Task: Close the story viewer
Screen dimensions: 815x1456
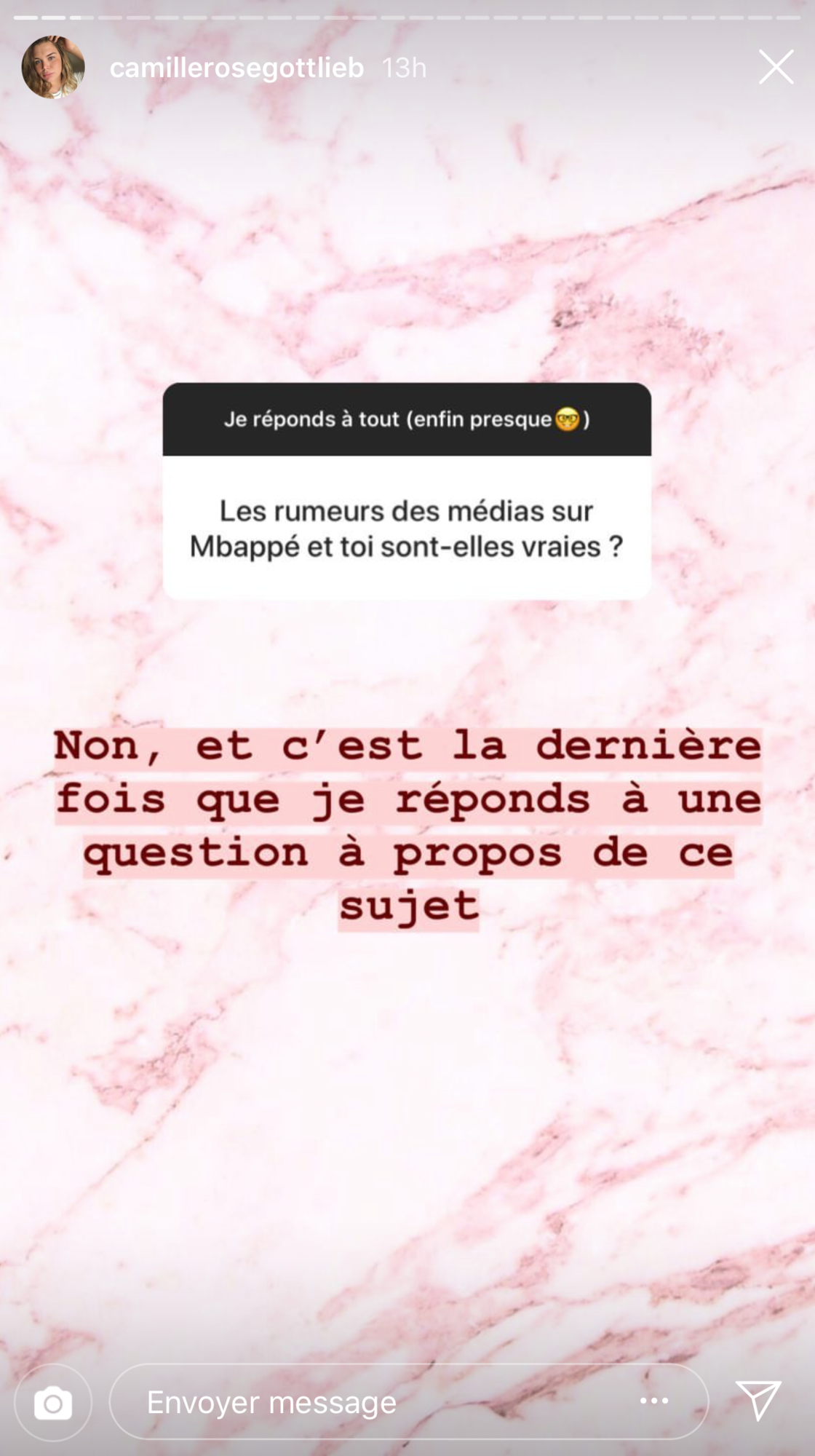Action: point(776,67)
